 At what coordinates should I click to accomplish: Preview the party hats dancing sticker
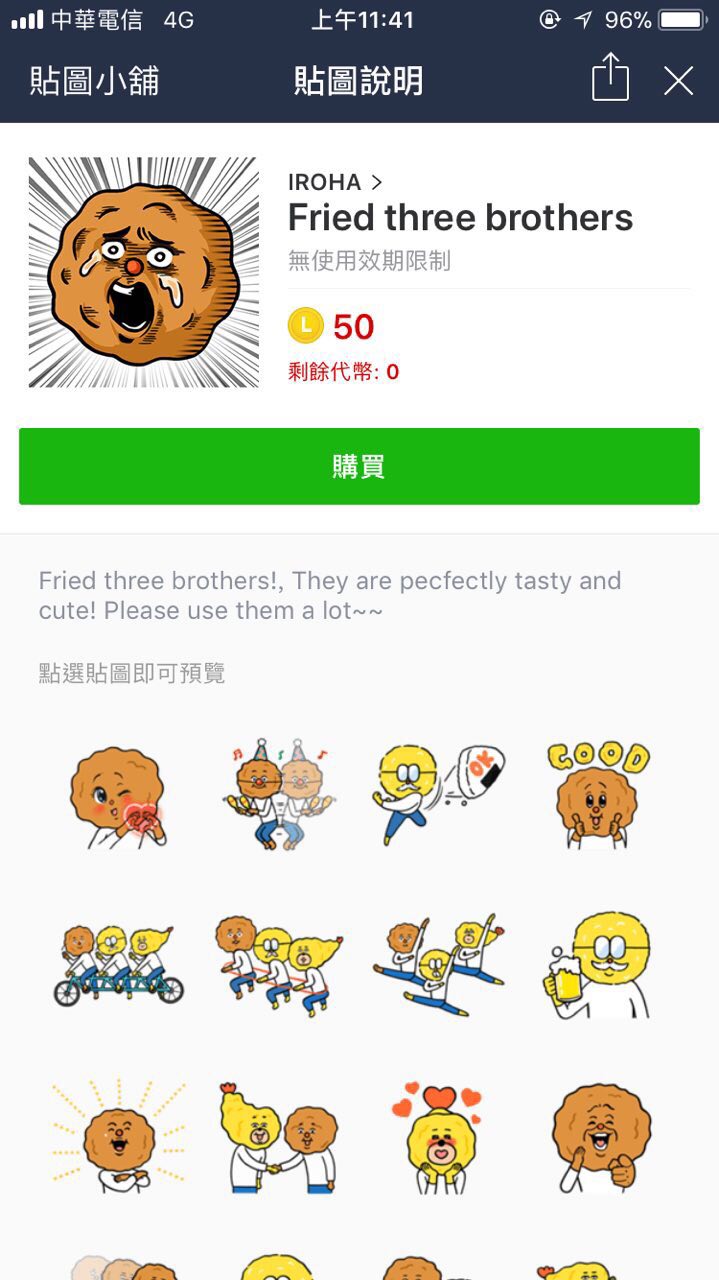coord(279,795)
